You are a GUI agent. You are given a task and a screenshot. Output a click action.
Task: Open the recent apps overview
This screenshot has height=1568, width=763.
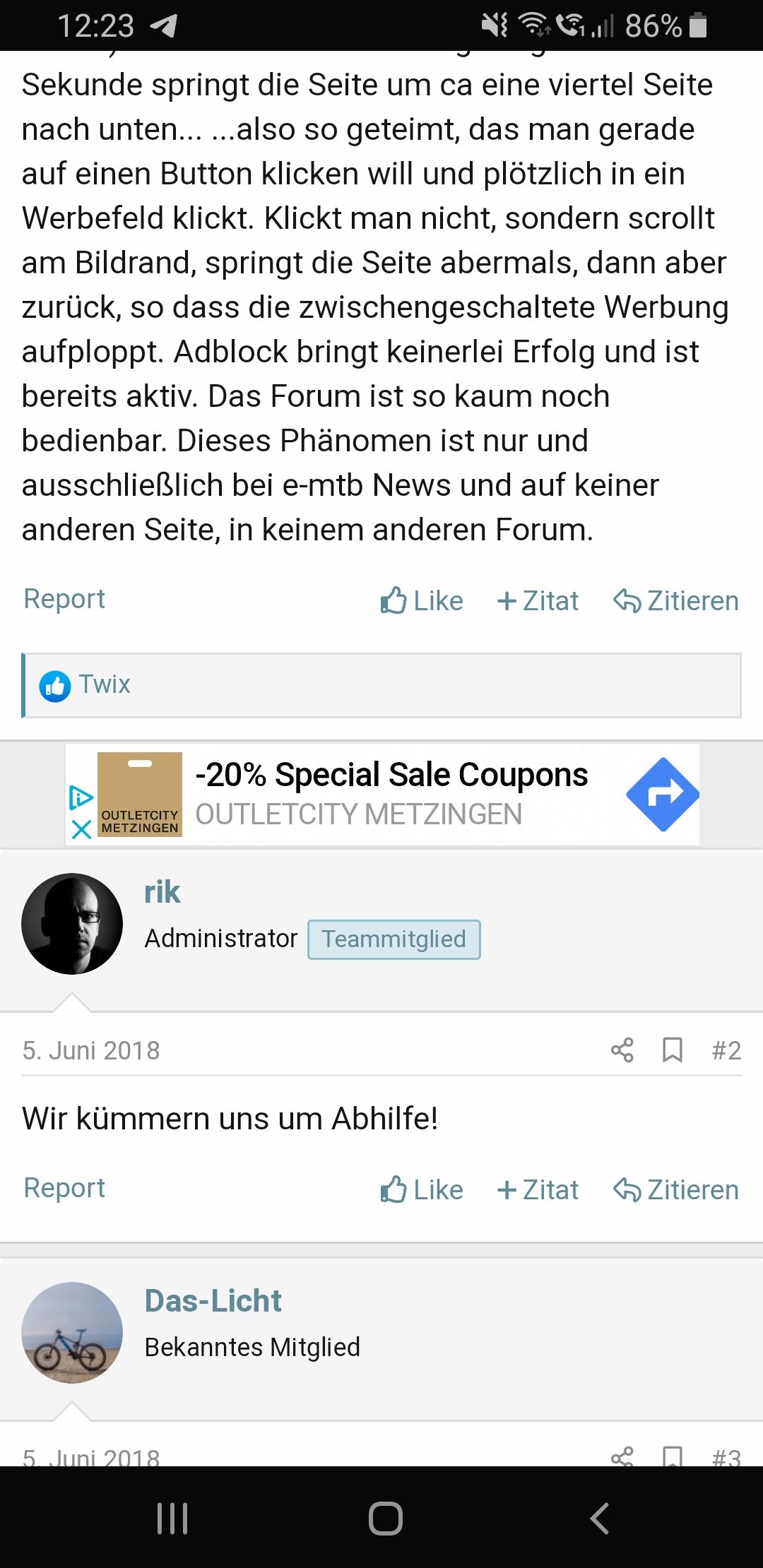(172, 1518)
